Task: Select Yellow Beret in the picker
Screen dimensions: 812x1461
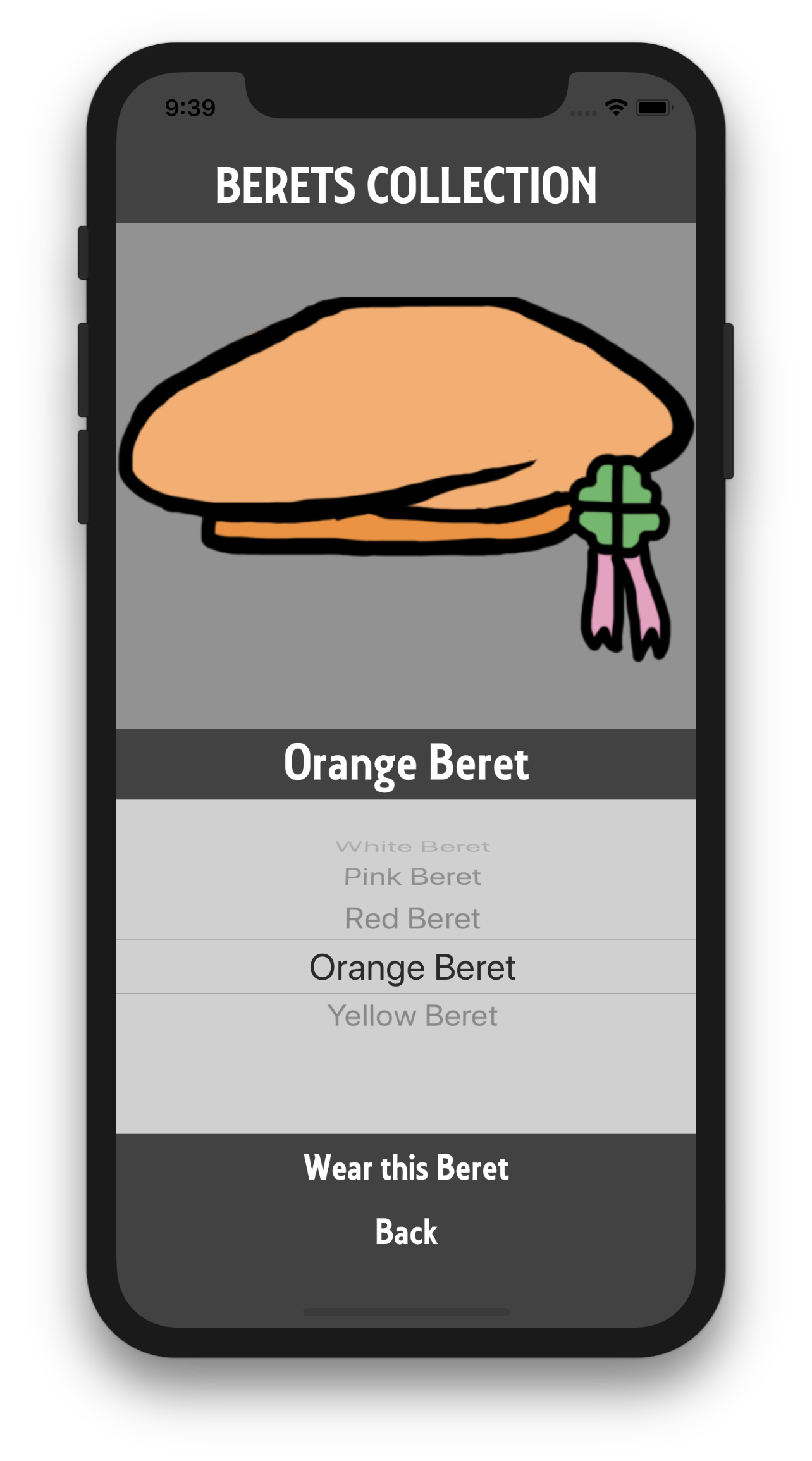Action: click(412, 1016)
